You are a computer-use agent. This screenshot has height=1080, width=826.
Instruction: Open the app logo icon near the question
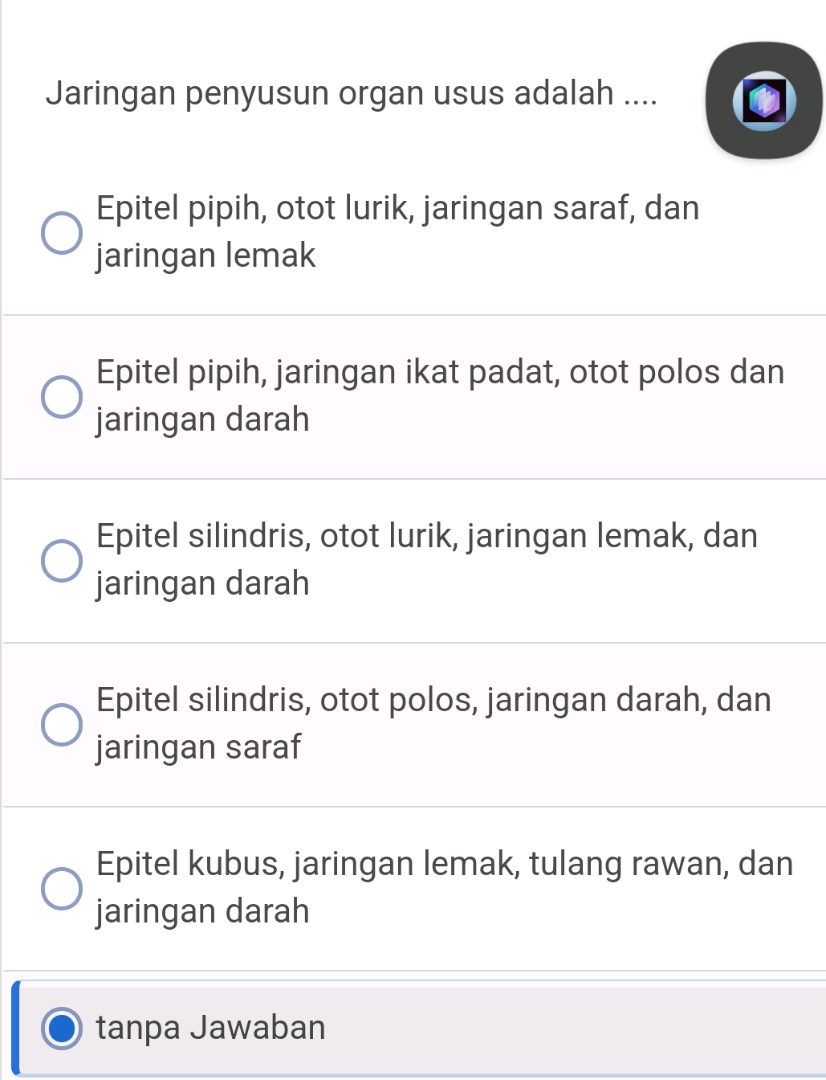(x=764, y=100)
